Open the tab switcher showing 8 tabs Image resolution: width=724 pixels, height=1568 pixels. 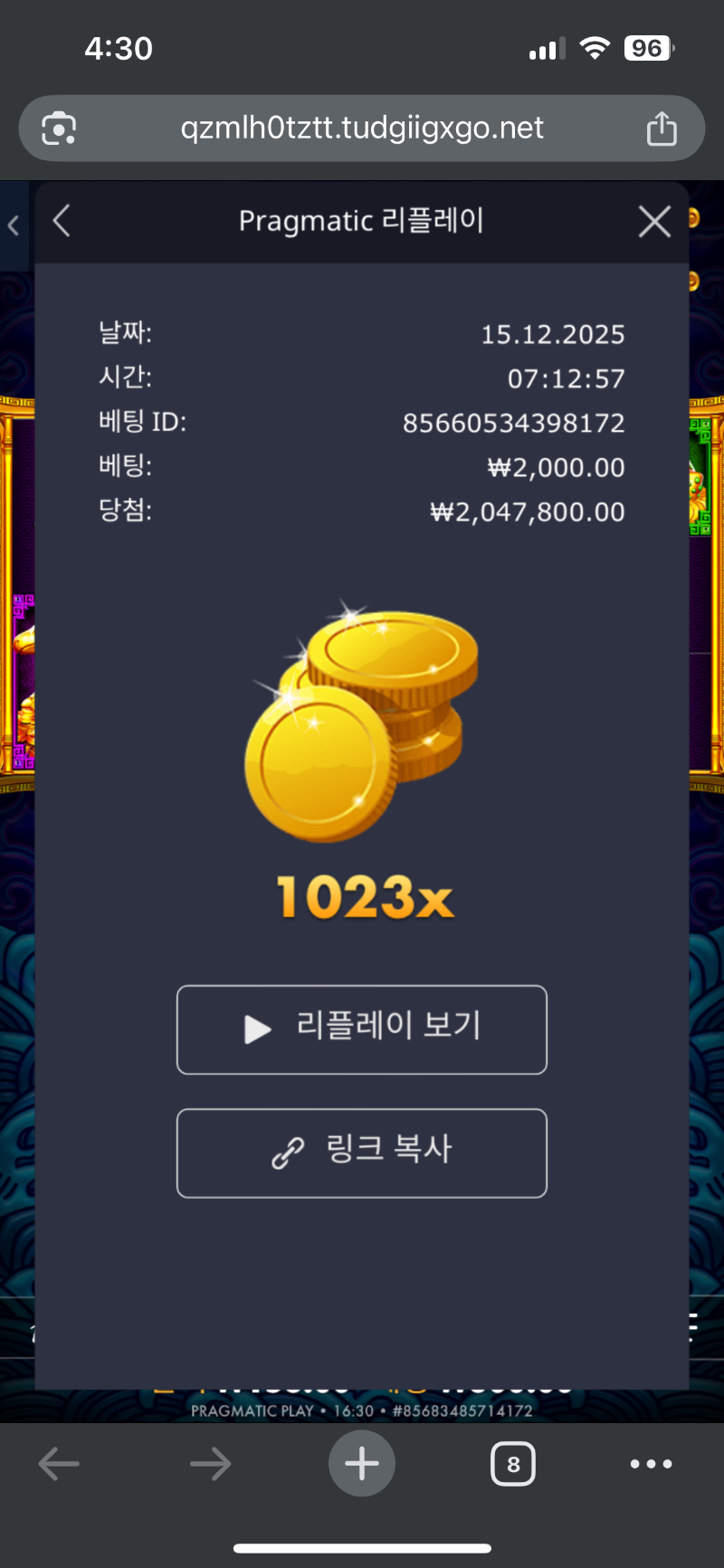coord(513,1464)
